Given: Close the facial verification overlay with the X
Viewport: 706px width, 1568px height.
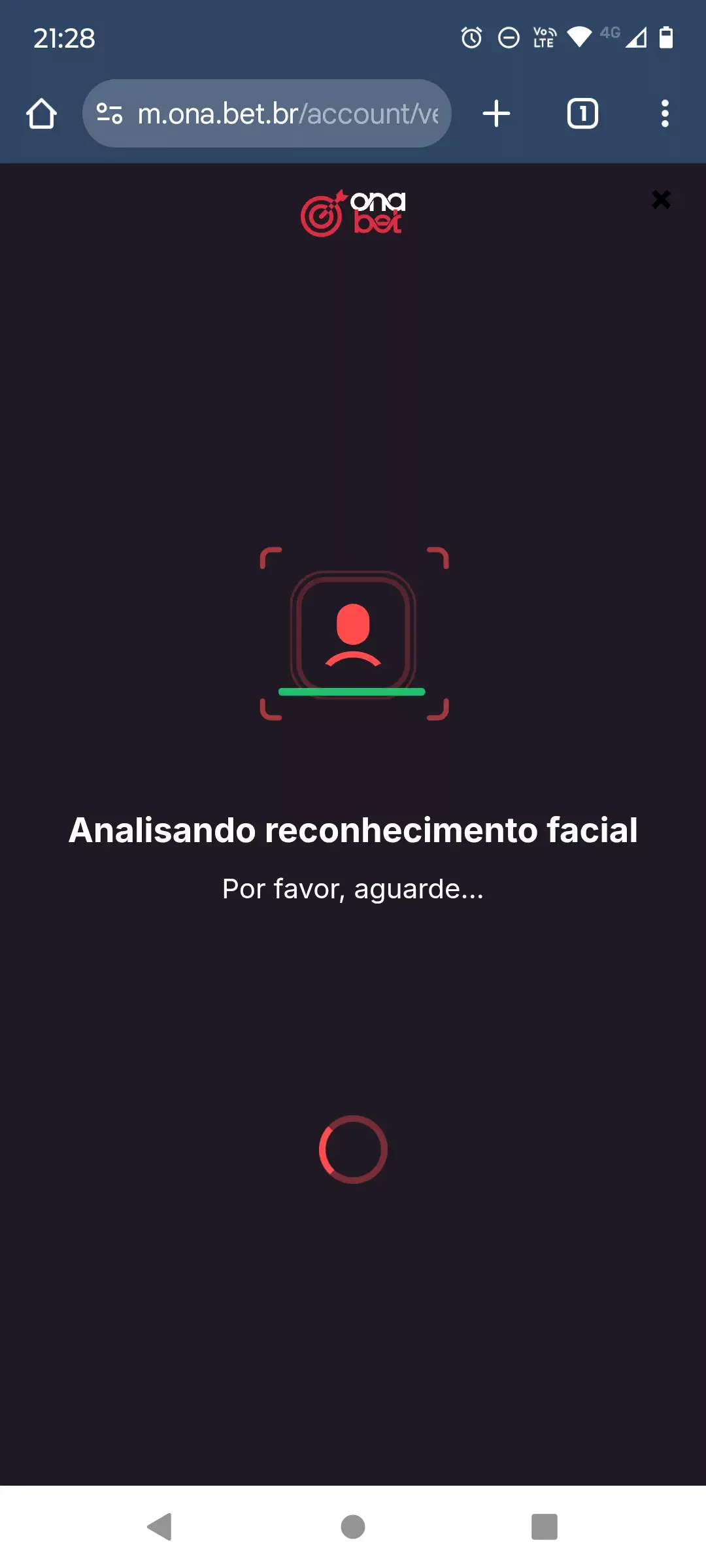Looking at the screenshot, I should pos(662,200).
